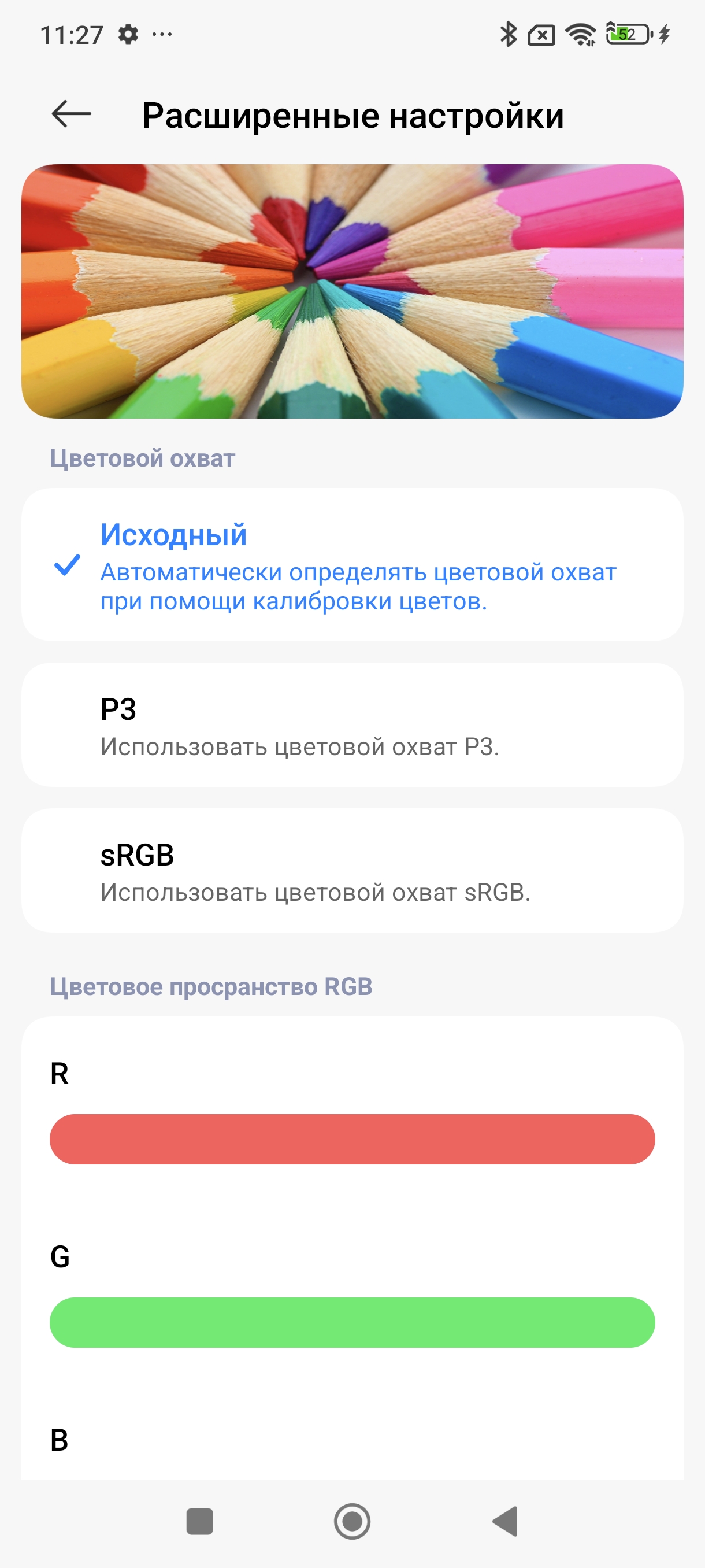Select the Исходный color gamut option
Screen dimensions: 705x1568
351,564
